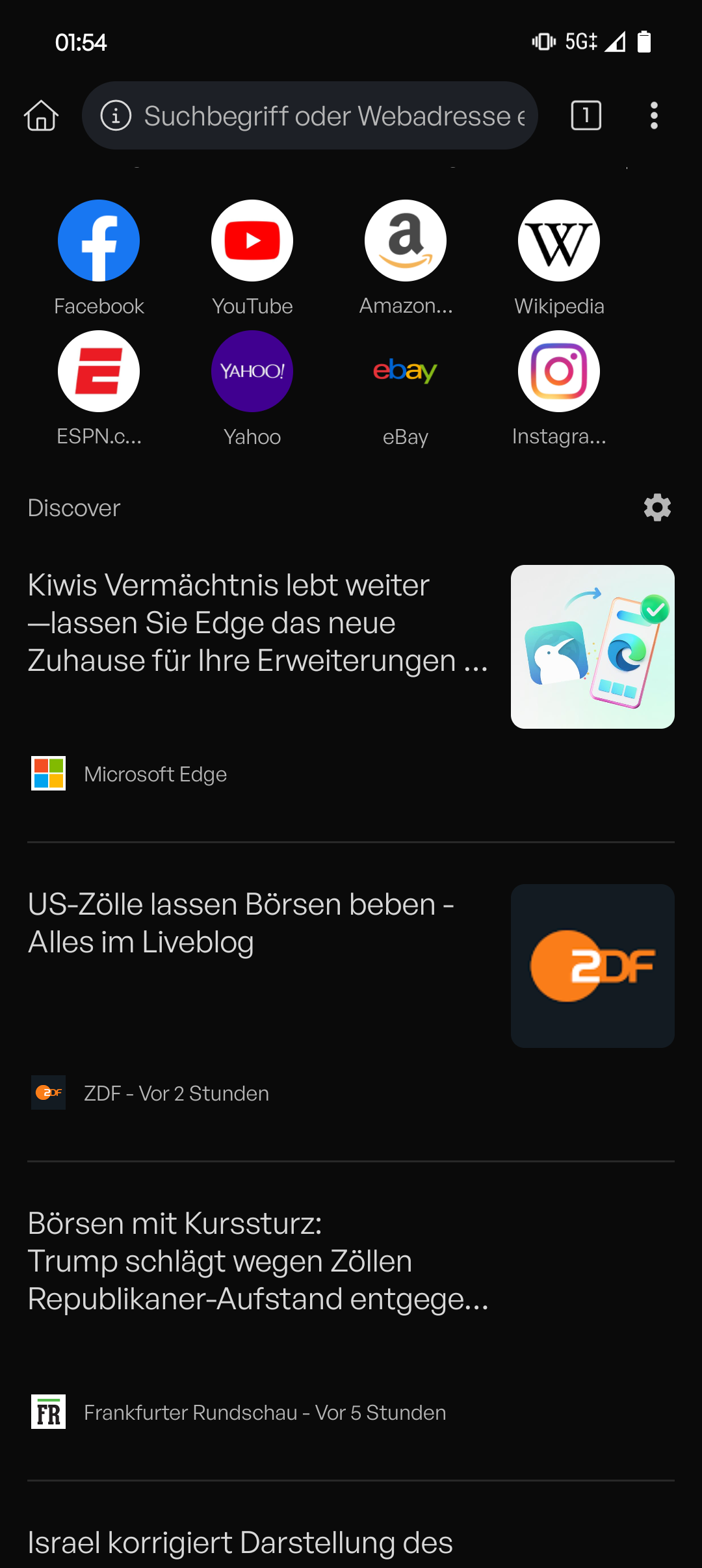View site info icon in address bar
702x1568 pixels.
(116, 116)
